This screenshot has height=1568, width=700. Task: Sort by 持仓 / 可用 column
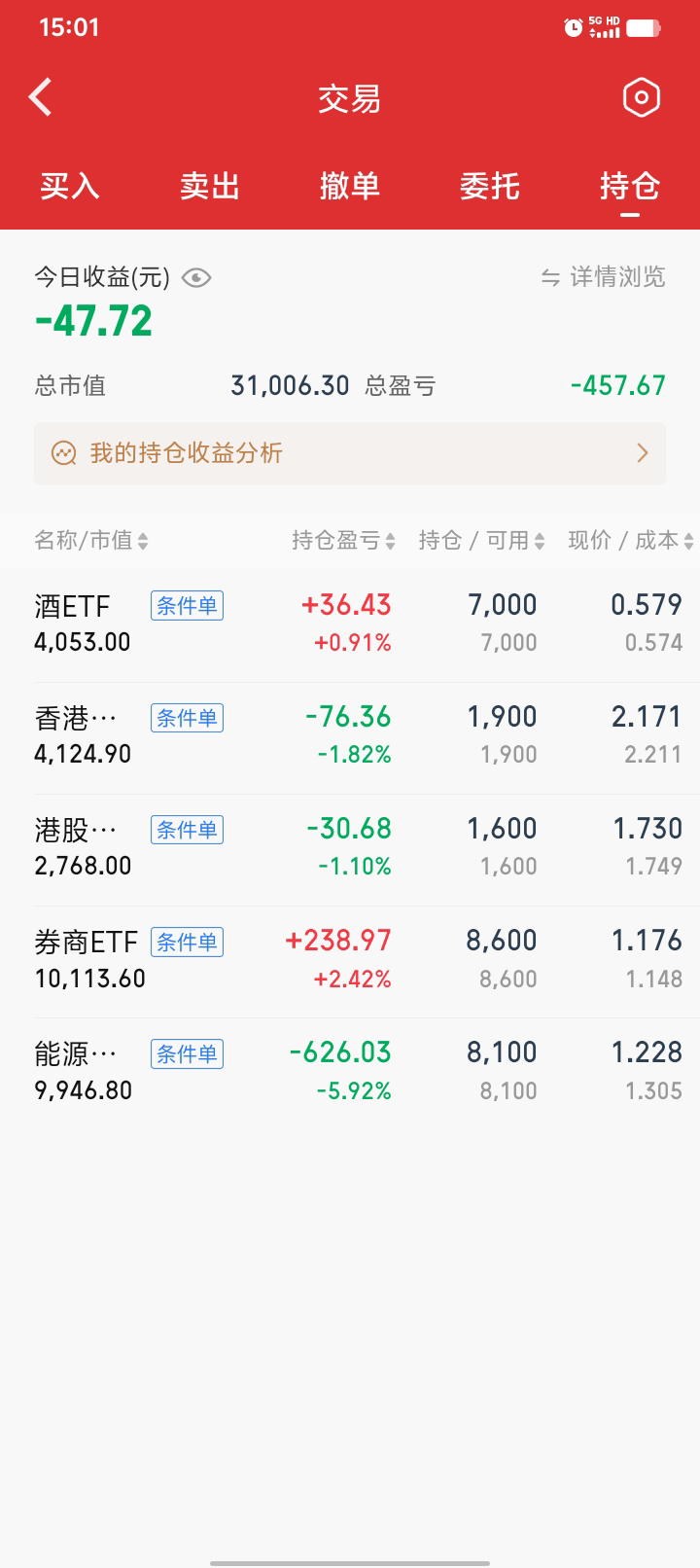[x=481, y=541]
